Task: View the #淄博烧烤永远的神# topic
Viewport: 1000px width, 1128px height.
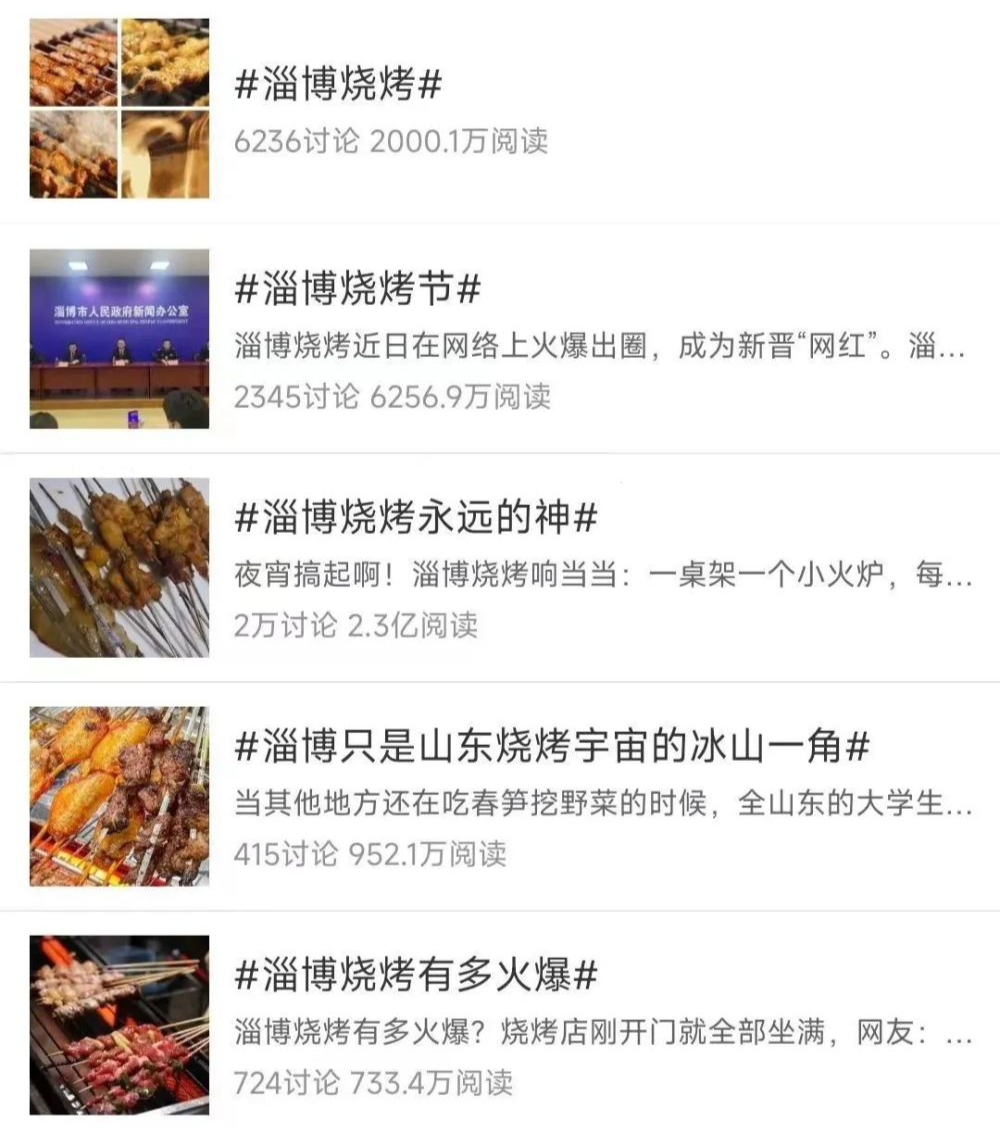Action: tap(416, 519)
